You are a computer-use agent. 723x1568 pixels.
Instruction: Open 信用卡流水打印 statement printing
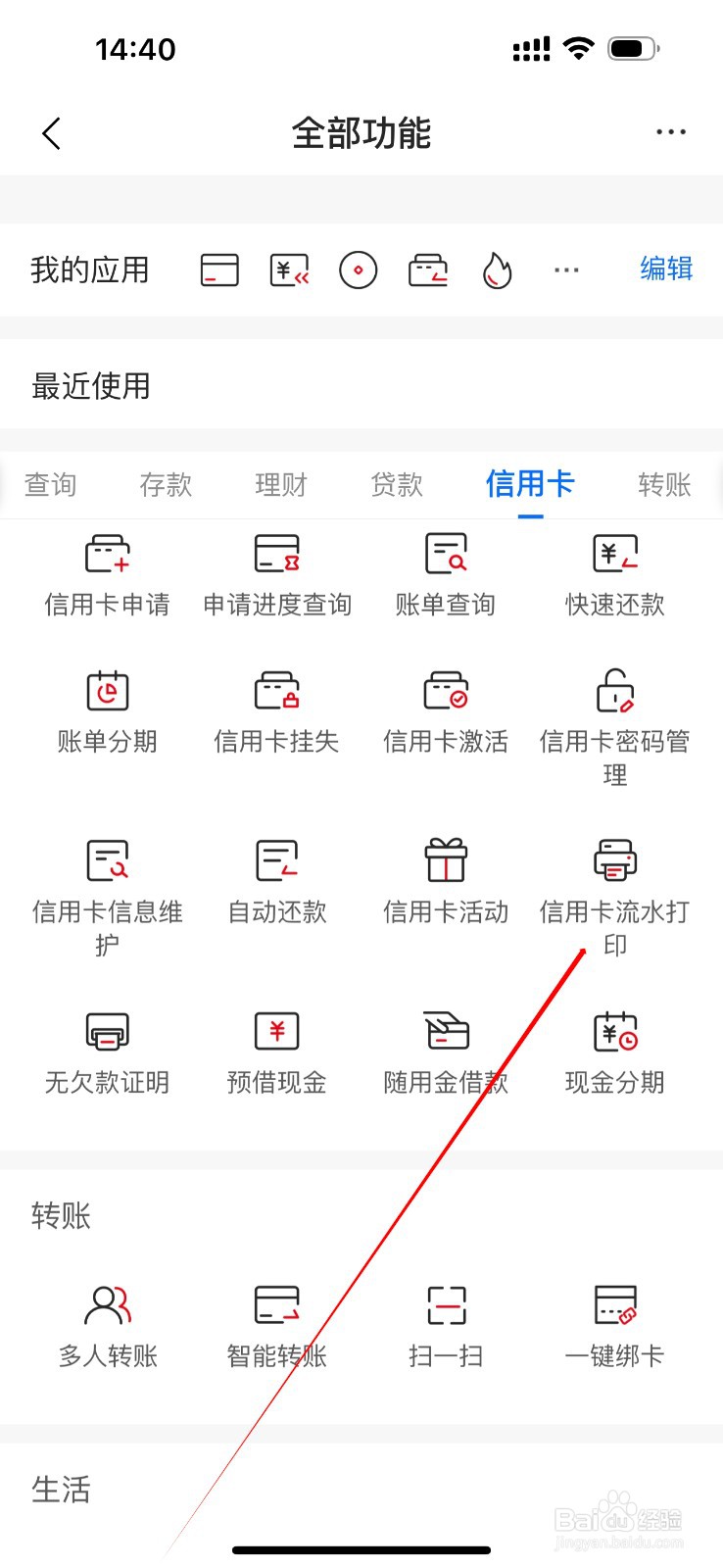coord(614,875)
